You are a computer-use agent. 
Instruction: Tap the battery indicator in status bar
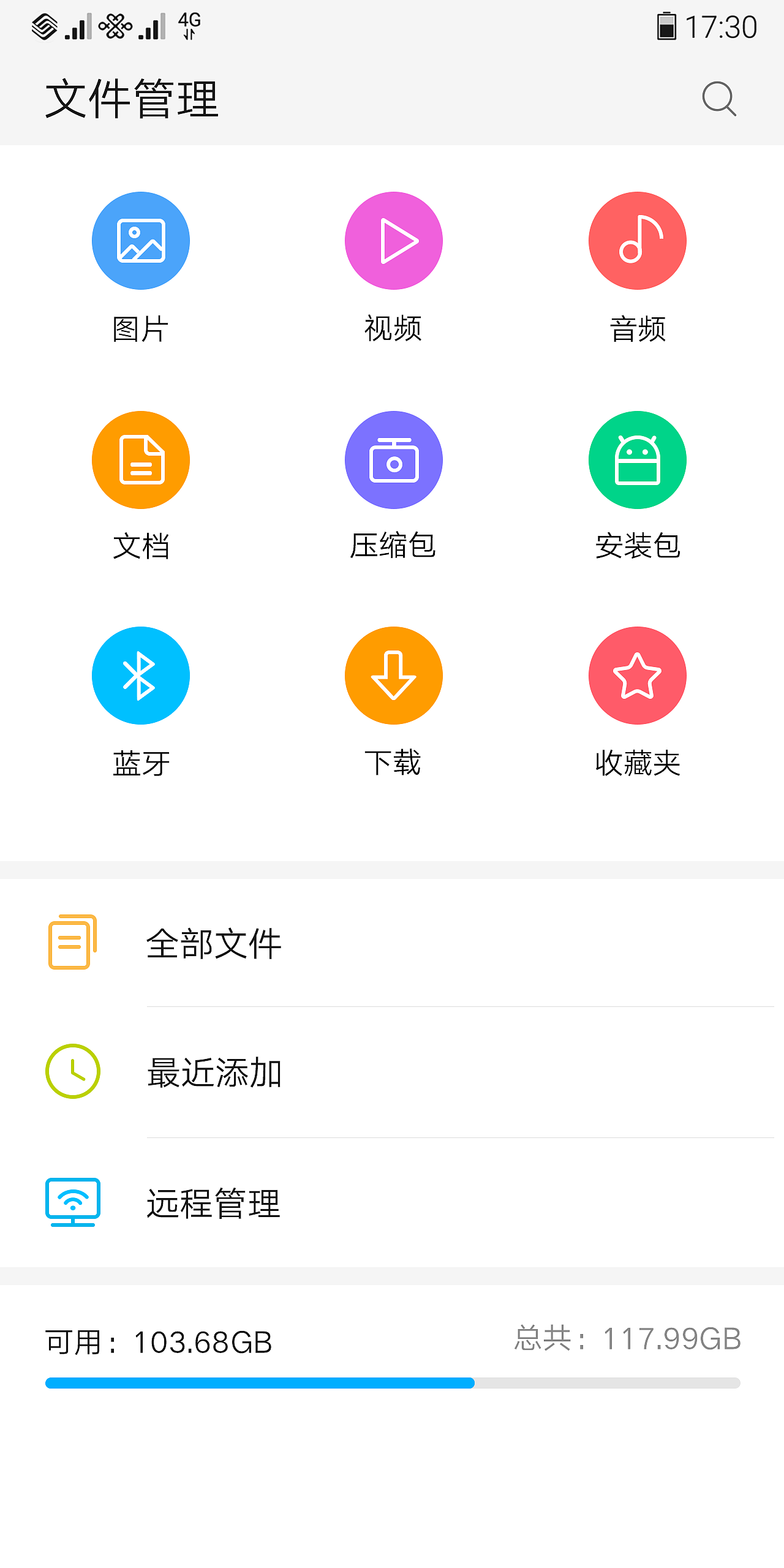pyautogui.click(x=667, y=26)
